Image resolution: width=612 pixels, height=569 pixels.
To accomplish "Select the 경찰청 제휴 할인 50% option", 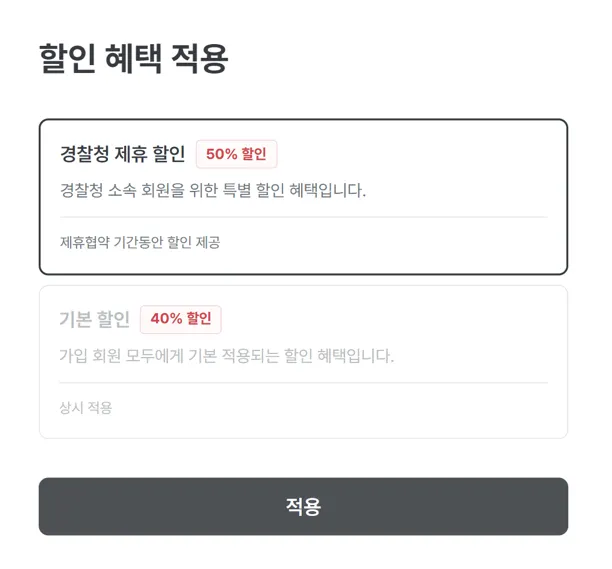I will point(303,197).
